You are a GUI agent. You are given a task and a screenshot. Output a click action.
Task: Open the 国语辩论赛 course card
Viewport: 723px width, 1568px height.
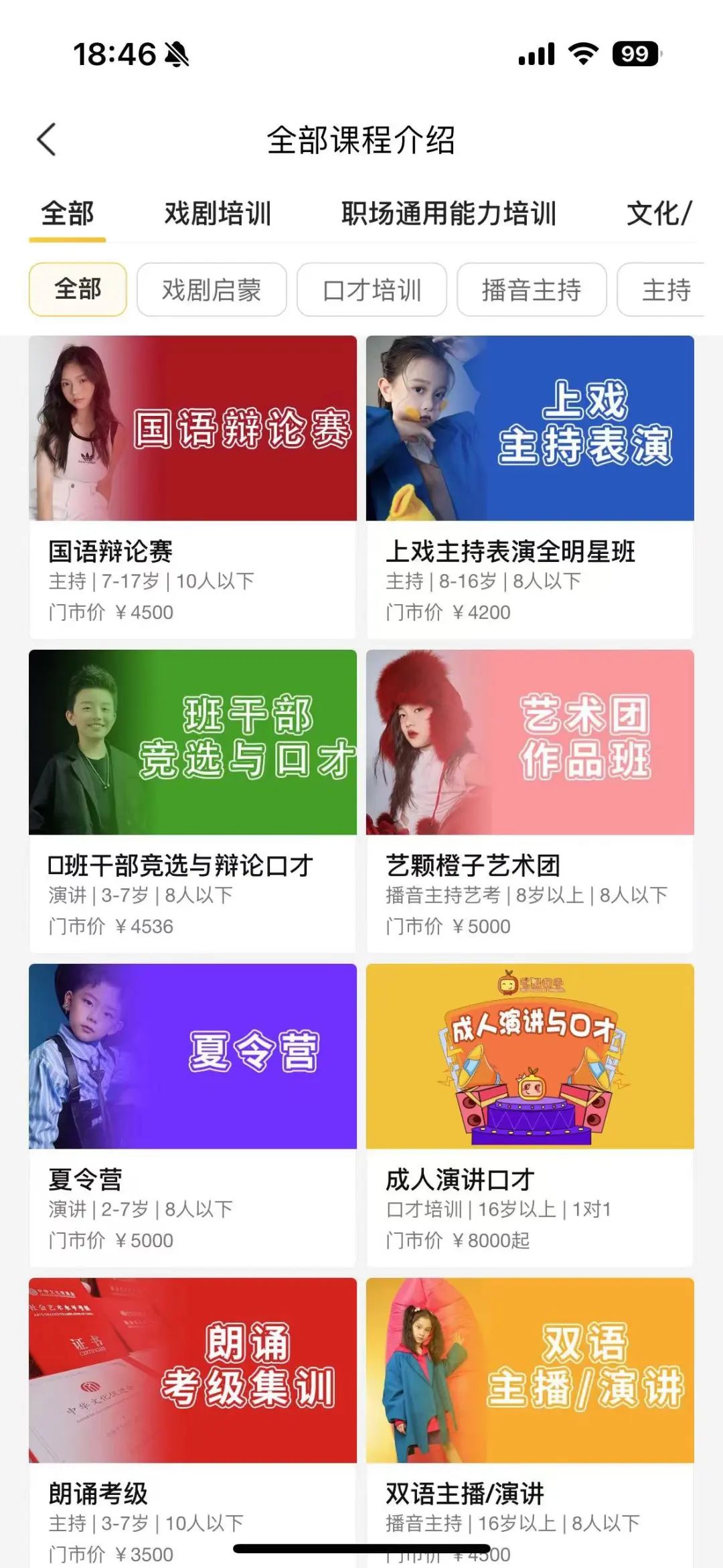193,487
